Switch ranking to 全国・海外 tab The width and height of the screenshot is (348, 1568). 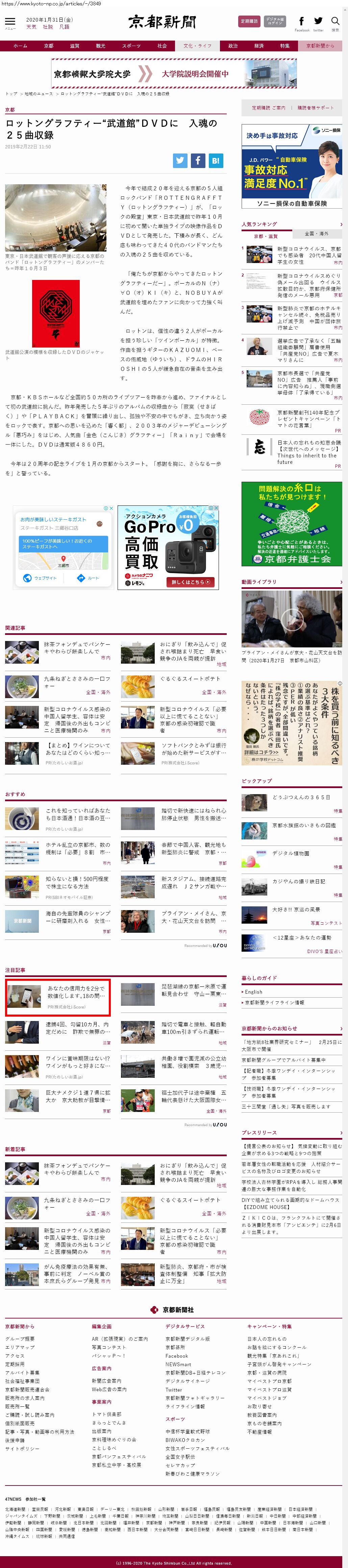[x=316, y=233]
